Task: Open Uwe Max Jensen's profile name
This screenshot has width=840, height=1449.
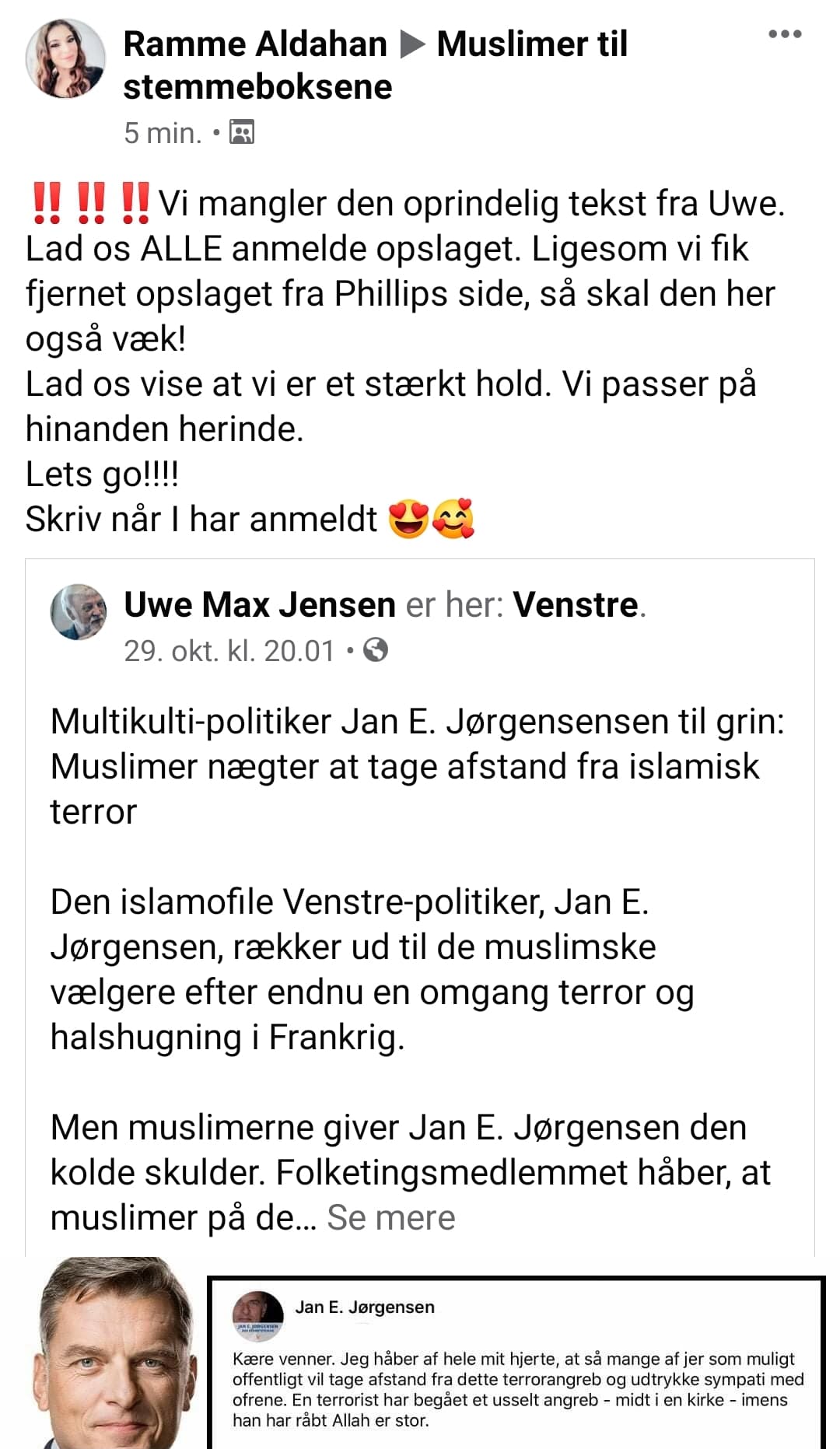Action: pos(260,604)
